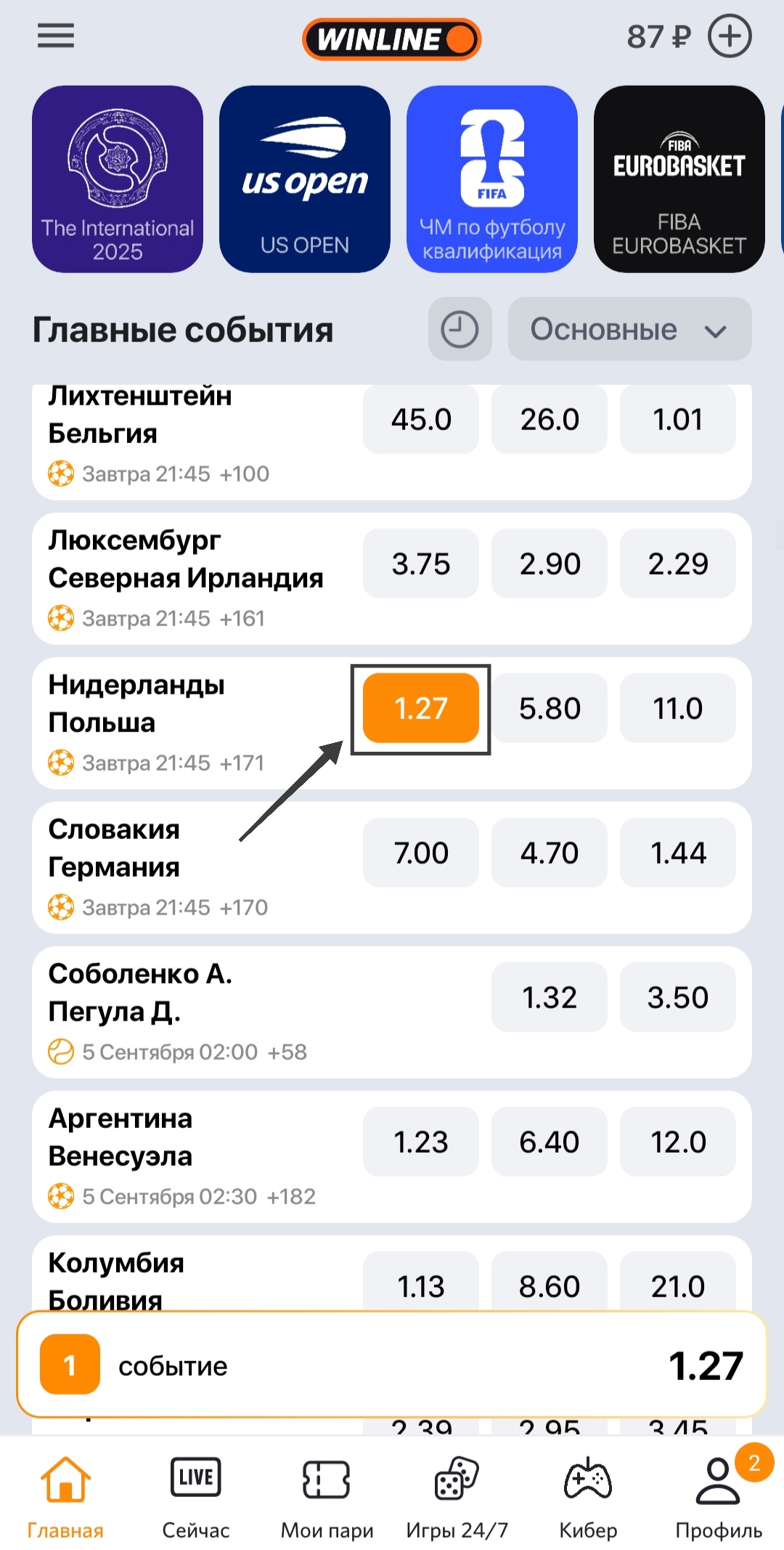Tap the clock time filter icon
Image resolution: width=784 pixels, height=1550 pixels.
460,330
